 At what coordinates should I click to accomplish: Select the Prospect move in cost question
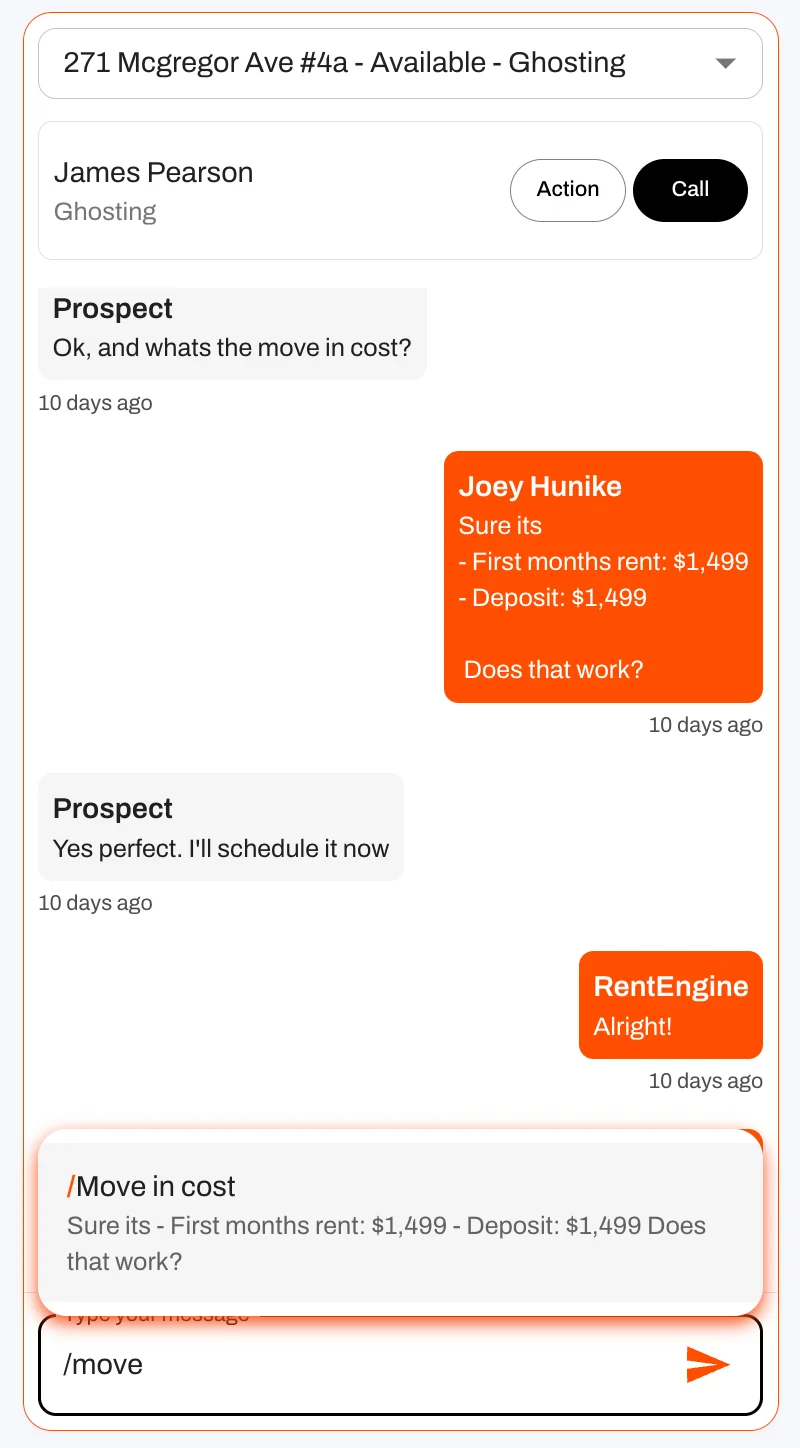pos(232,333)
